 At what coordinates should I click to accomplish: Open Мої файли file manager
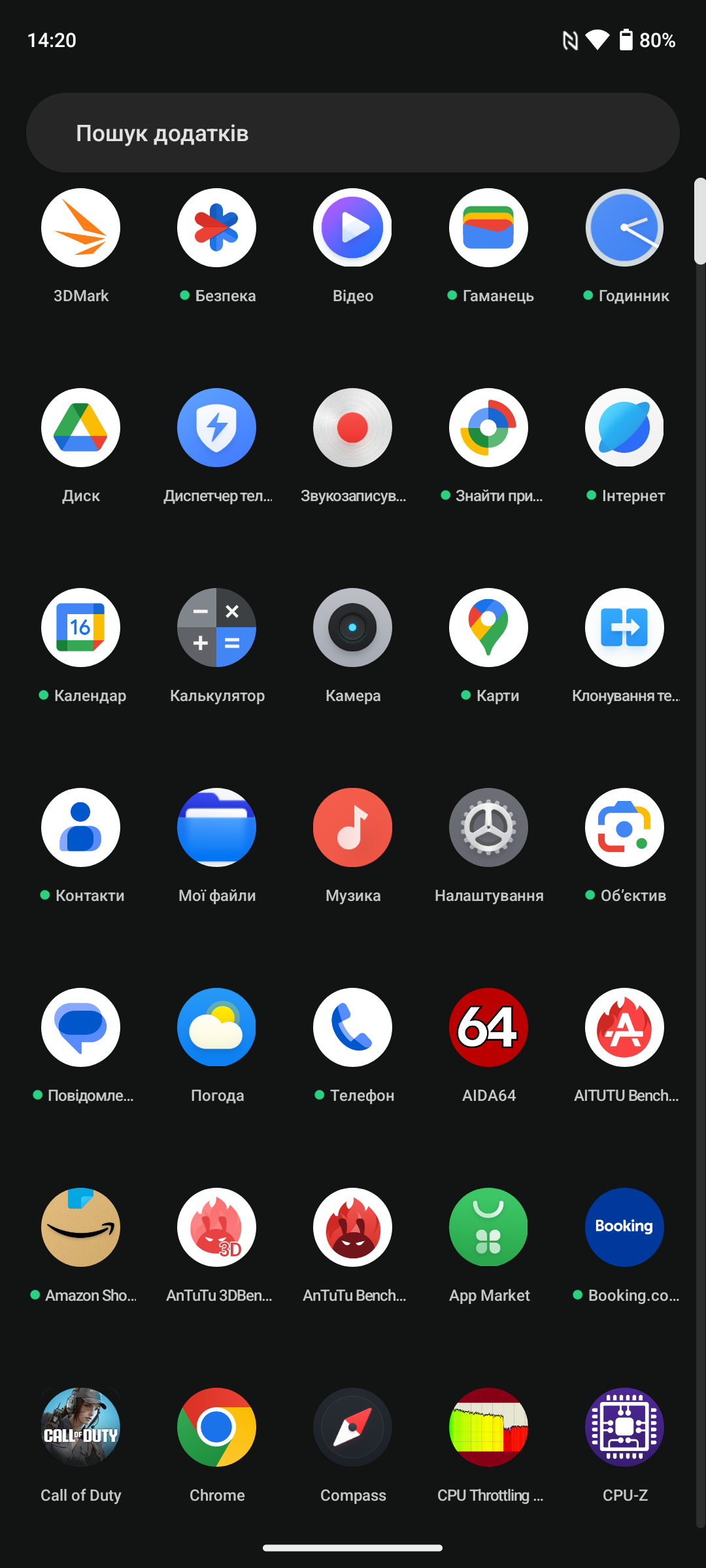[x=216, y=828]
